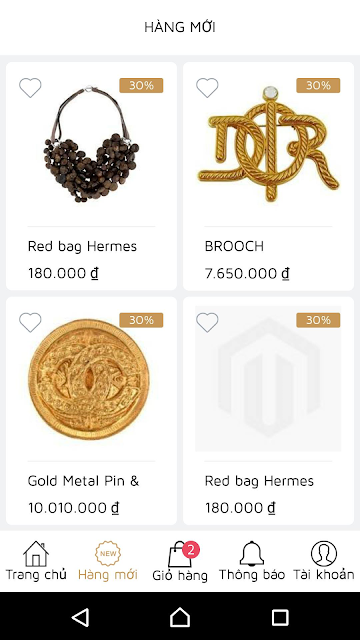Tap the system back button

tap(80, 617)
